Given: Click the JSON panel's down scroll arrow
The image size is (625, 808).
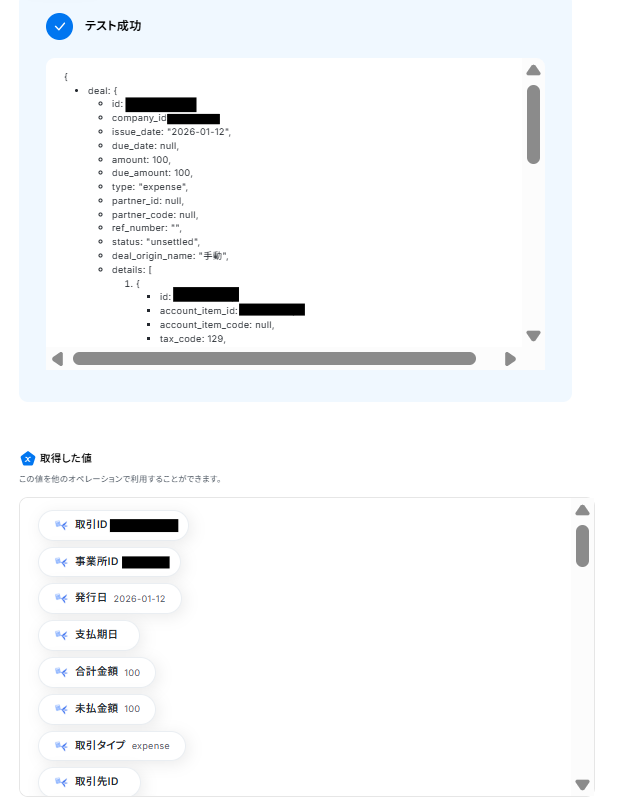Looking at the screenshot, I should [x=533, y=336].
